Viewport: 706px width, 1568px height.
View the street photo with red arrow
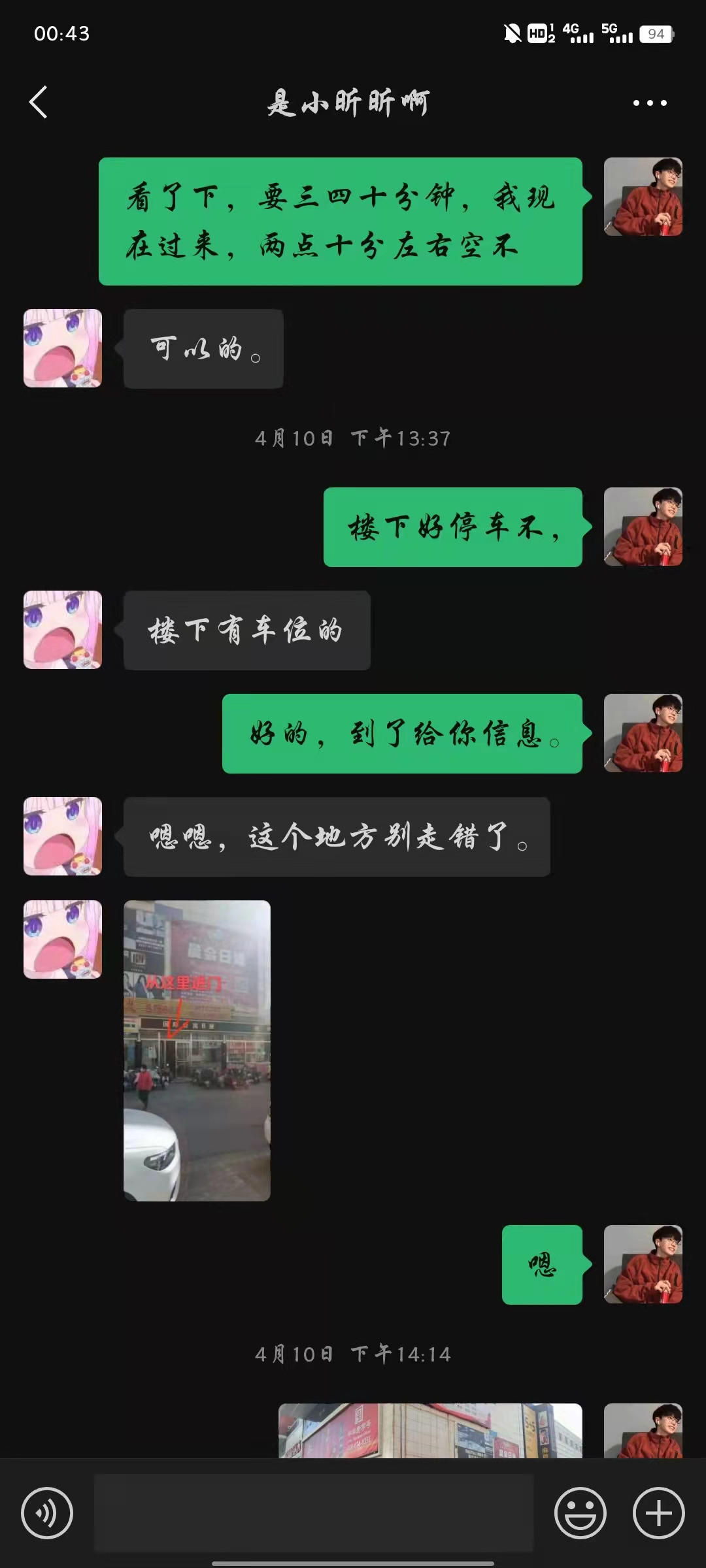(x=197, y=1051)
